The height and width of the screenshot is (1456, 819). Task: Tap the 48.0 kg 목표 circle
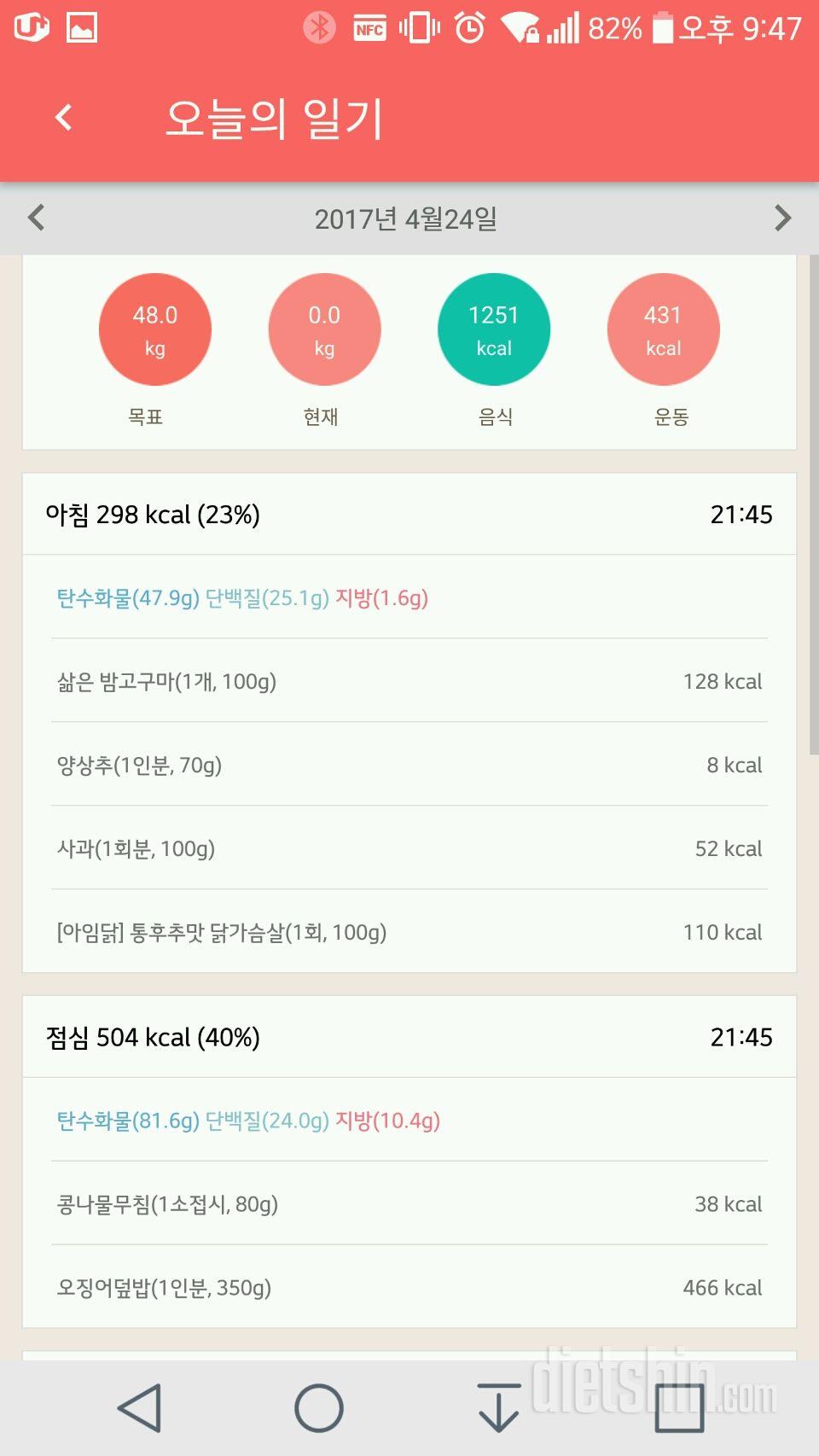155,329
